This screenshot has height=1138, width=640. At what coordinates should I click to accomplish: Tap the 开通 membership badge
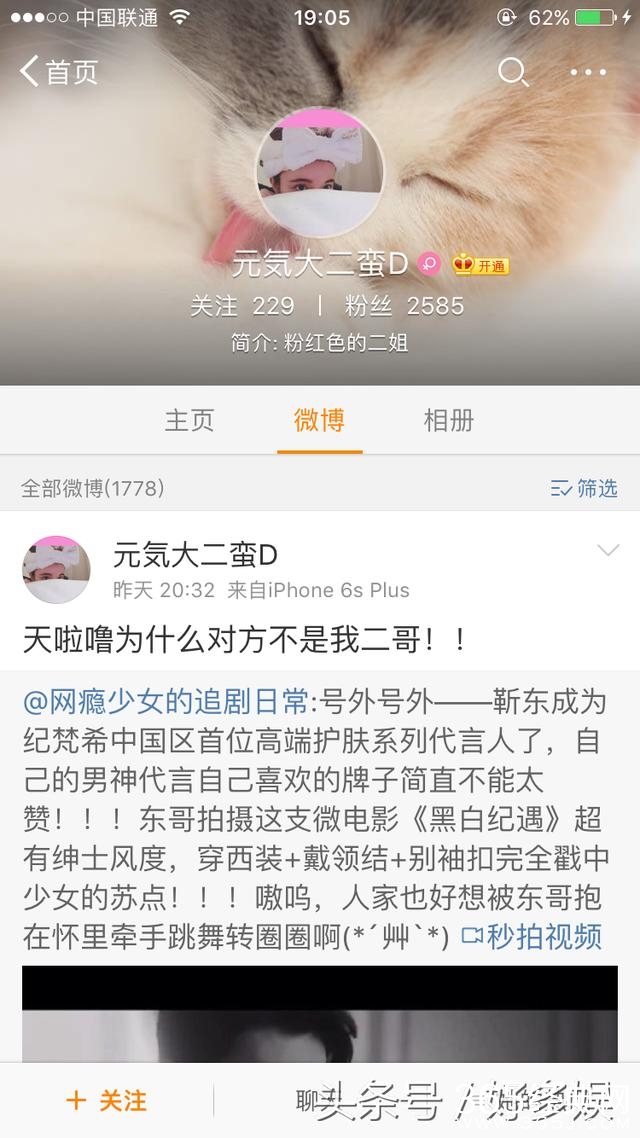point(481,265)
